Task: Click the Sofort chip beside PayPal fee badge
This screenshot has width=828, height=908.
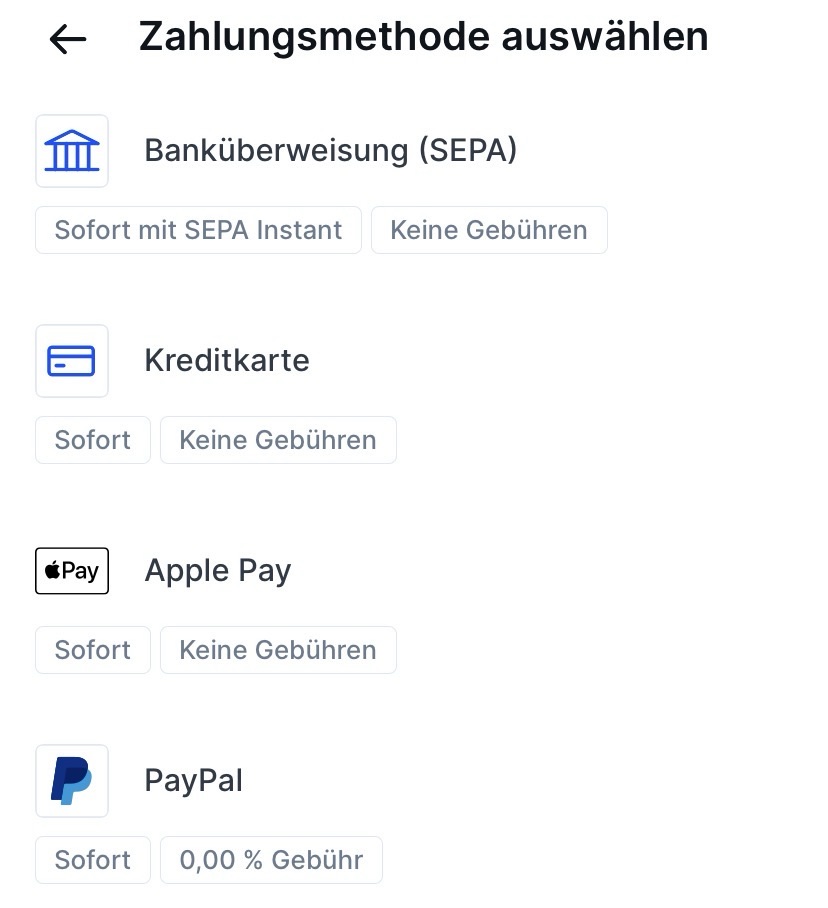Action: pos(92,859)
